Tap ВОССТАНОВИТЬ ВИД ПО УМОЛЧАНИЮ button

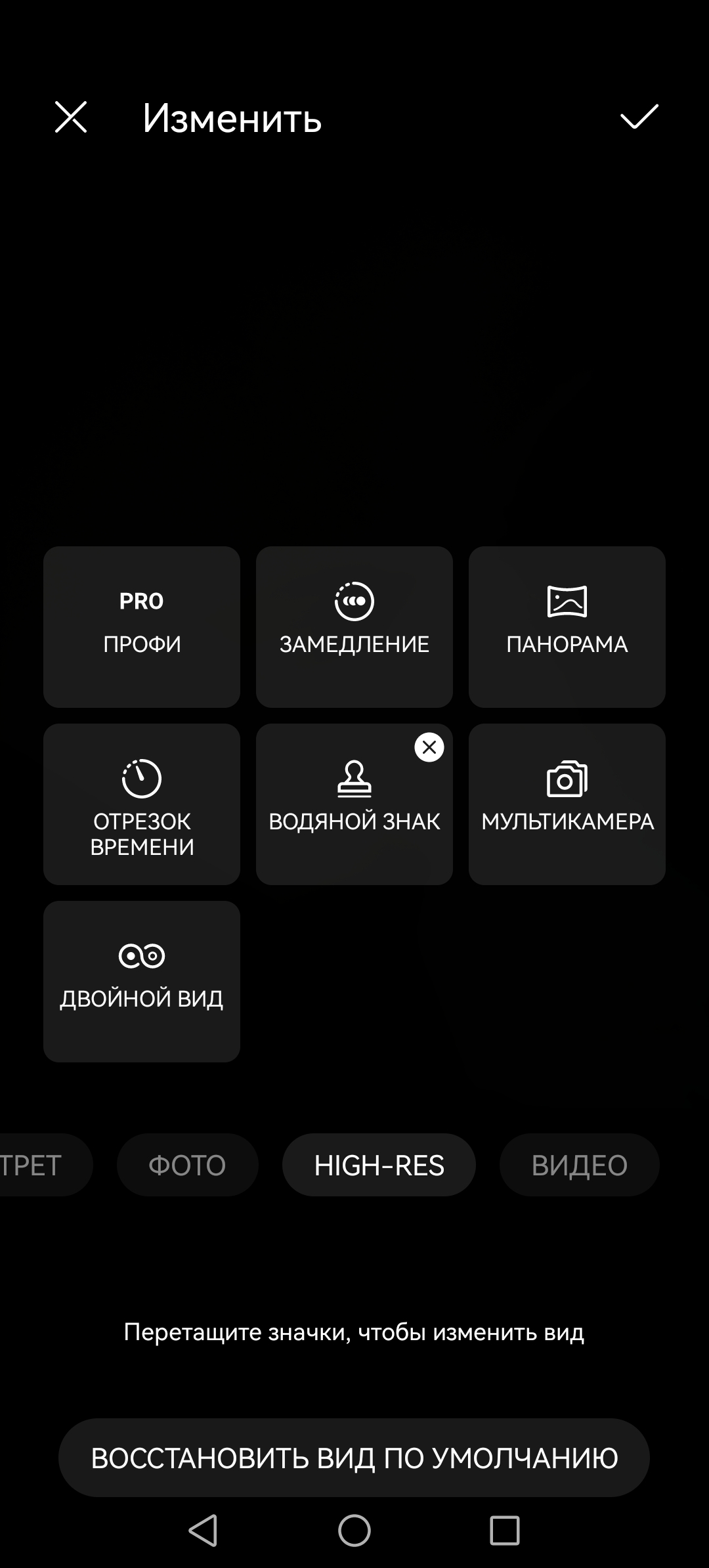[x=354, y=1458]
